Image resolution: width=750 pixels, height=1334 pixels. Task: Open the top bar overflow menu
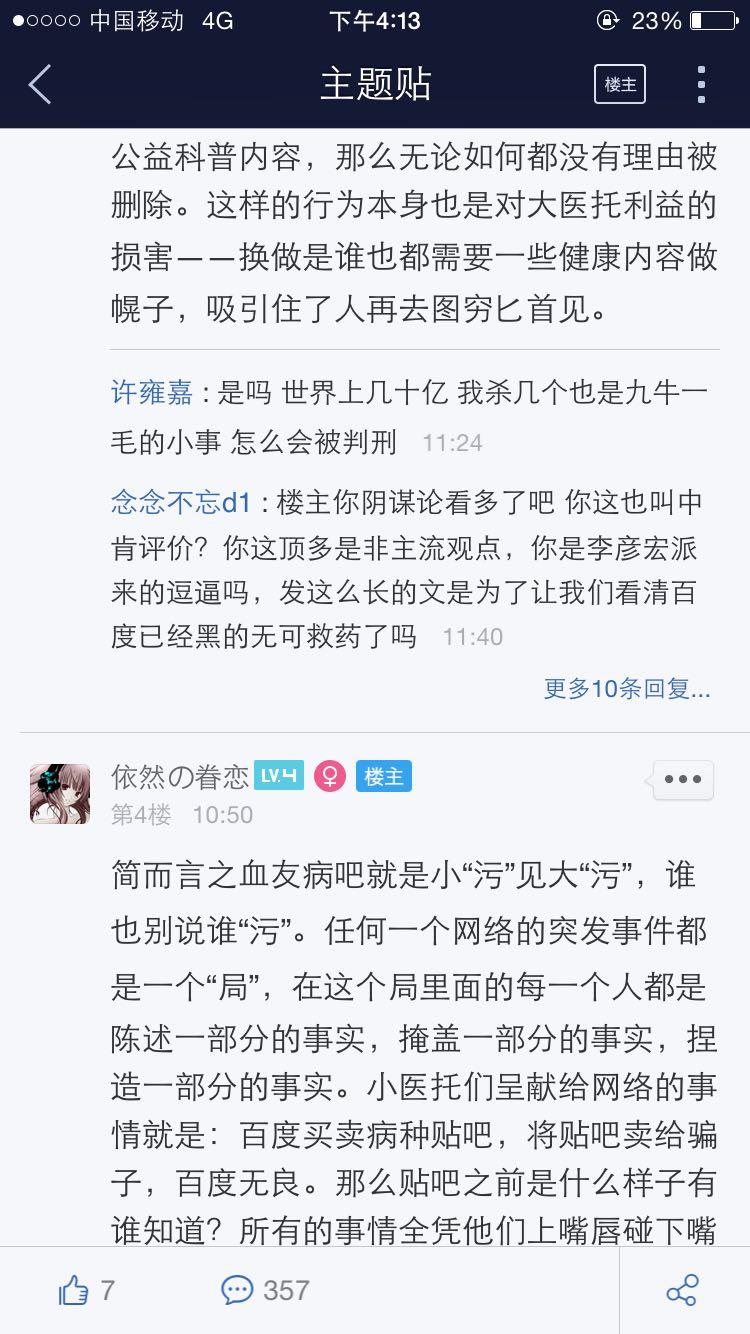(x=701, y=85)
